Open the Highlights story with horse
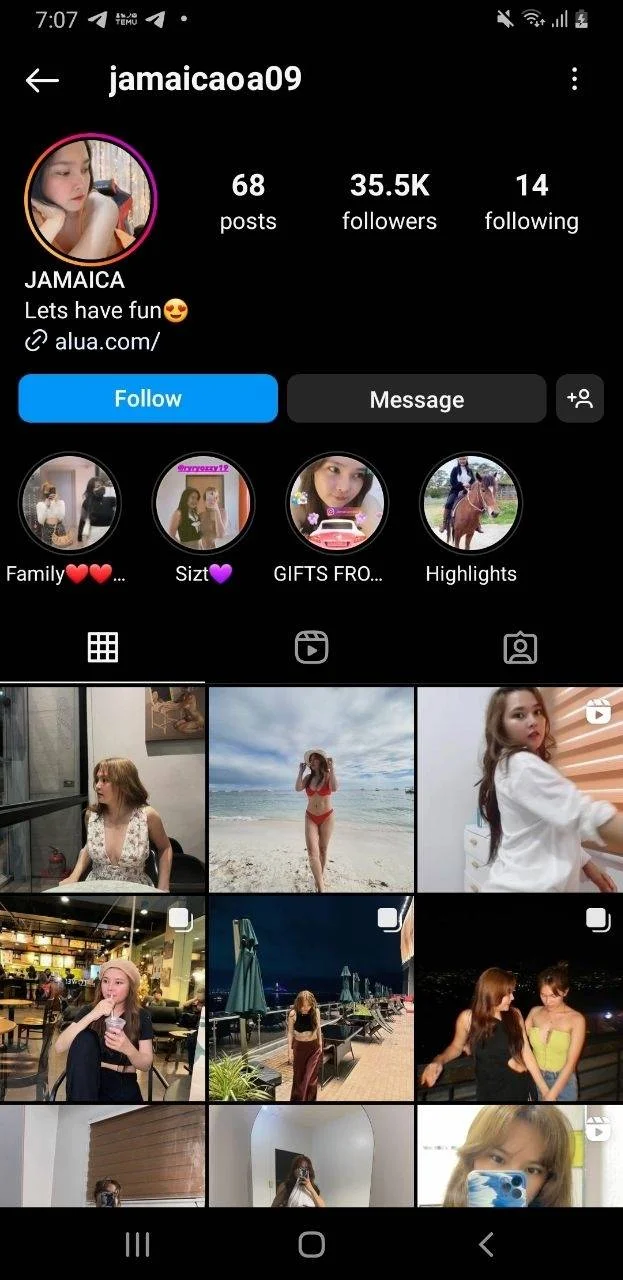The image size is (623, 1280). (471, 504)
